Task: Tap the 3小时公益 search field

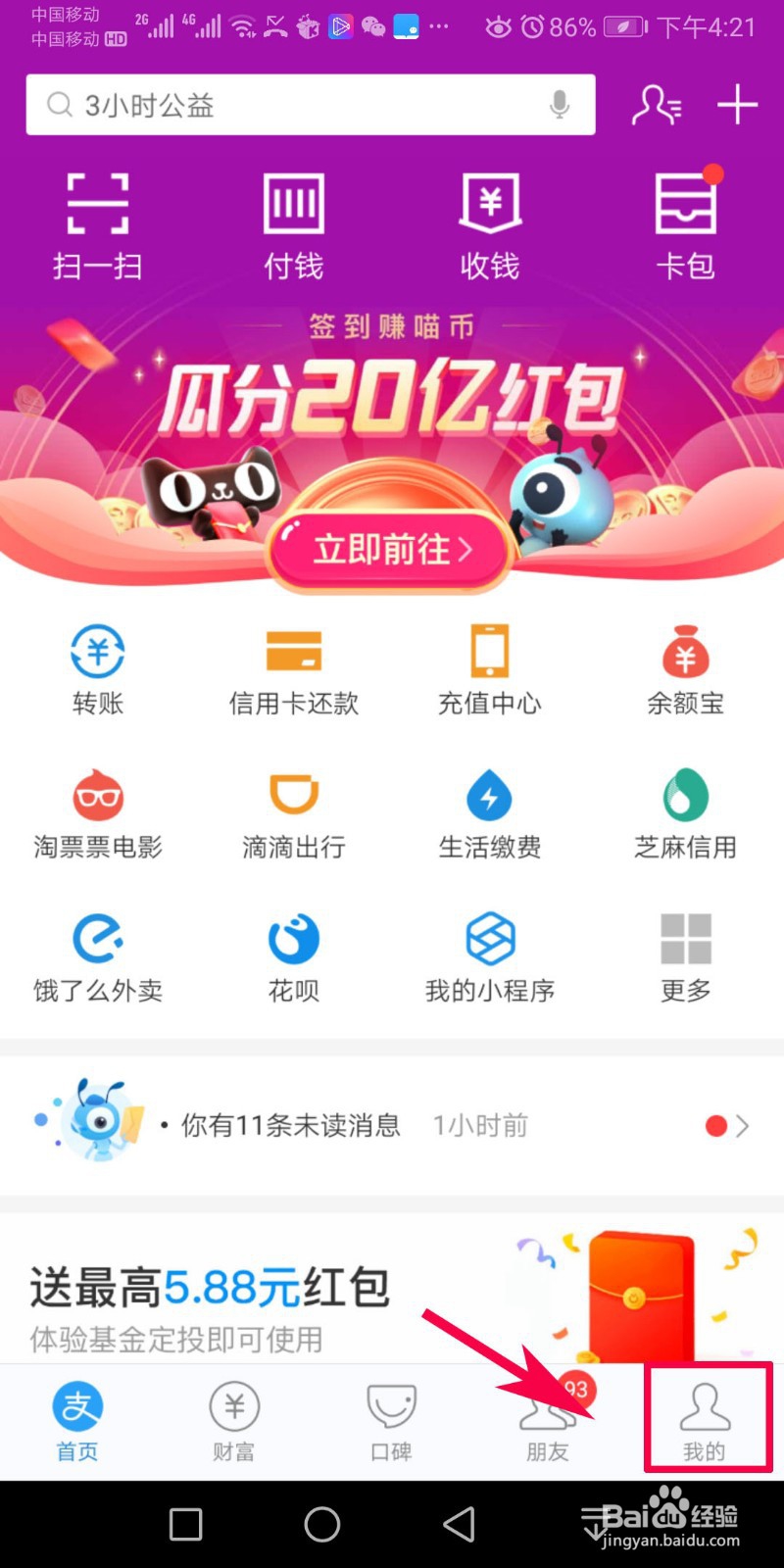Action: click(294, 105)
